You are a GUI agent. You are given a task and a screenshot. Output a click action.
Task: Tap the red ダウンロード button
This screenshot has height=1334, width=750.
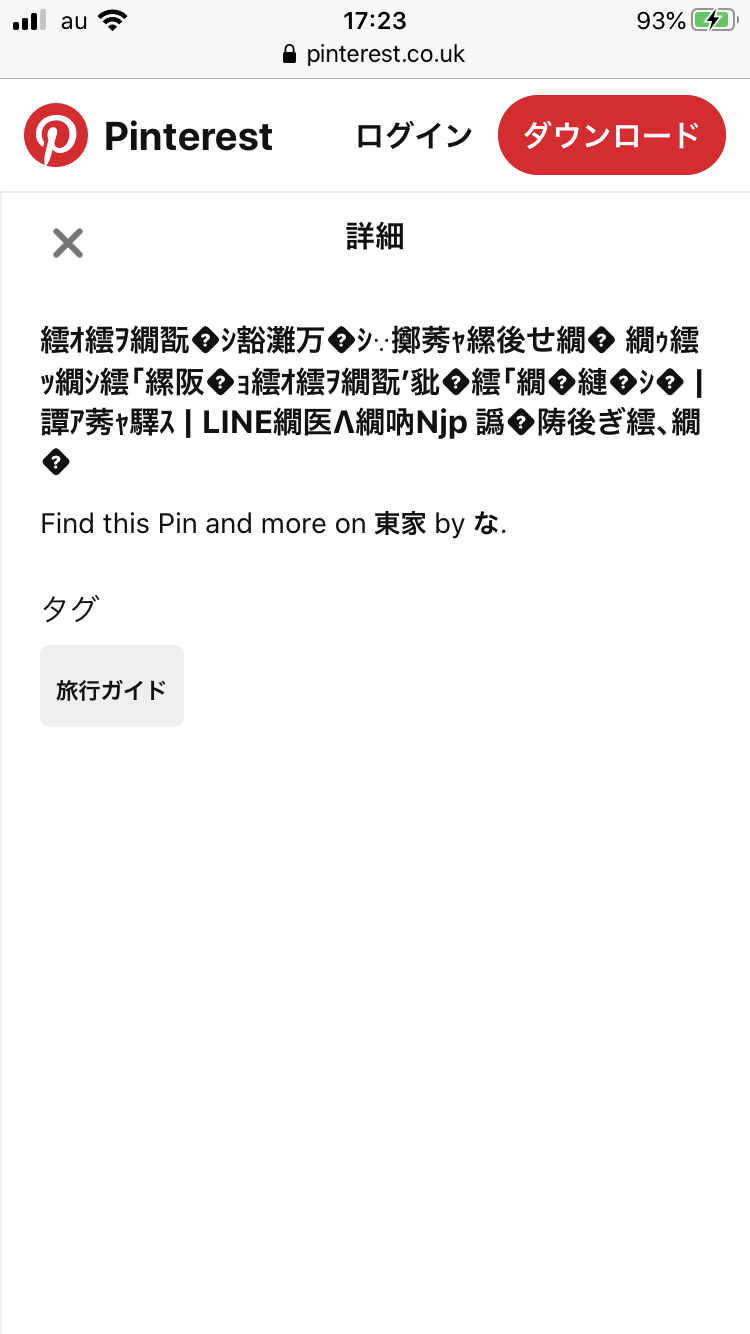[x=611, y=136]
